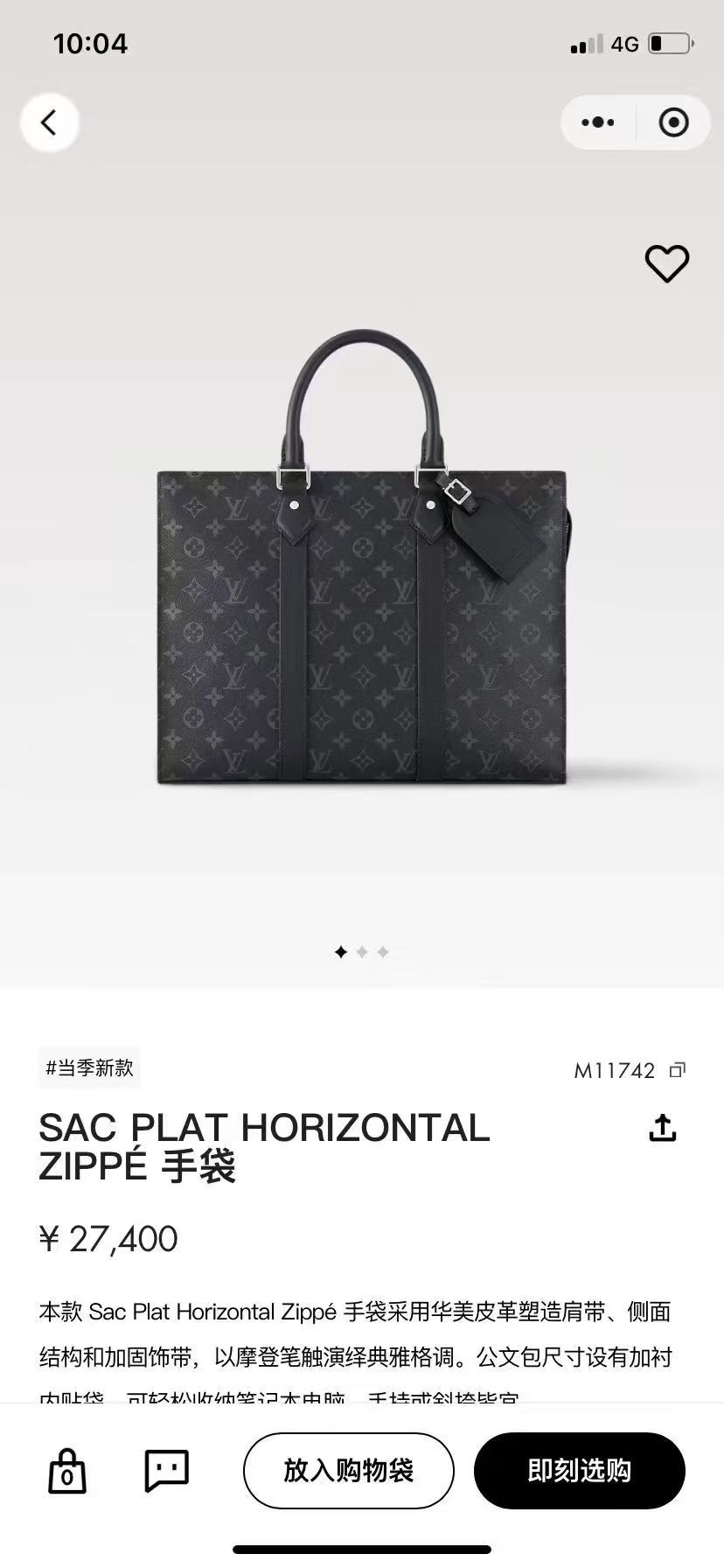The height and width of the screenshot is (1568, 724).
Task: Buy now with 即刻选购 button
Action: coord(579,1470)
